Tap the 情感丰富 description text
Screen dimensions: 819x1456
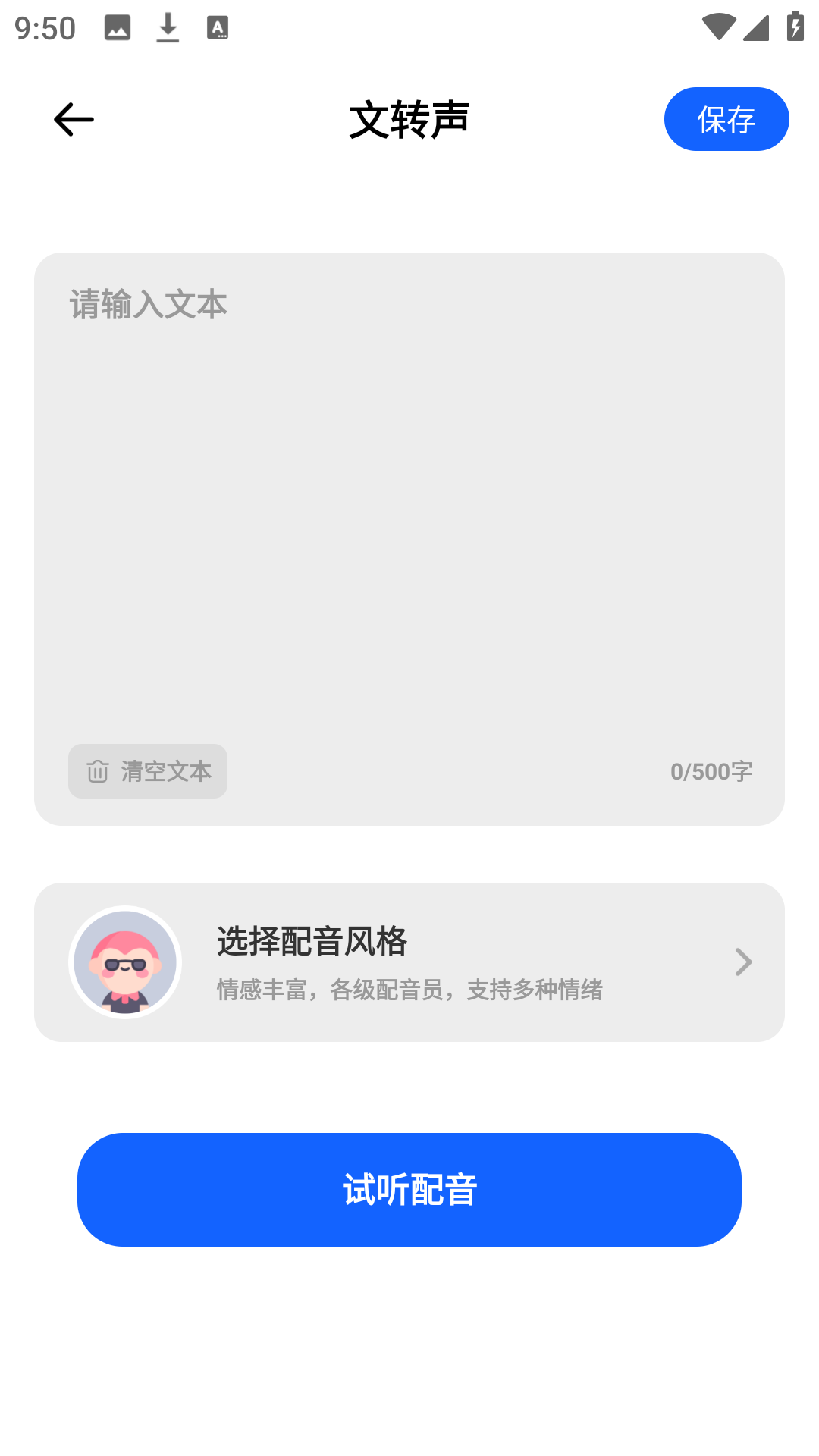pyautogui.click(x=409, y=990)
